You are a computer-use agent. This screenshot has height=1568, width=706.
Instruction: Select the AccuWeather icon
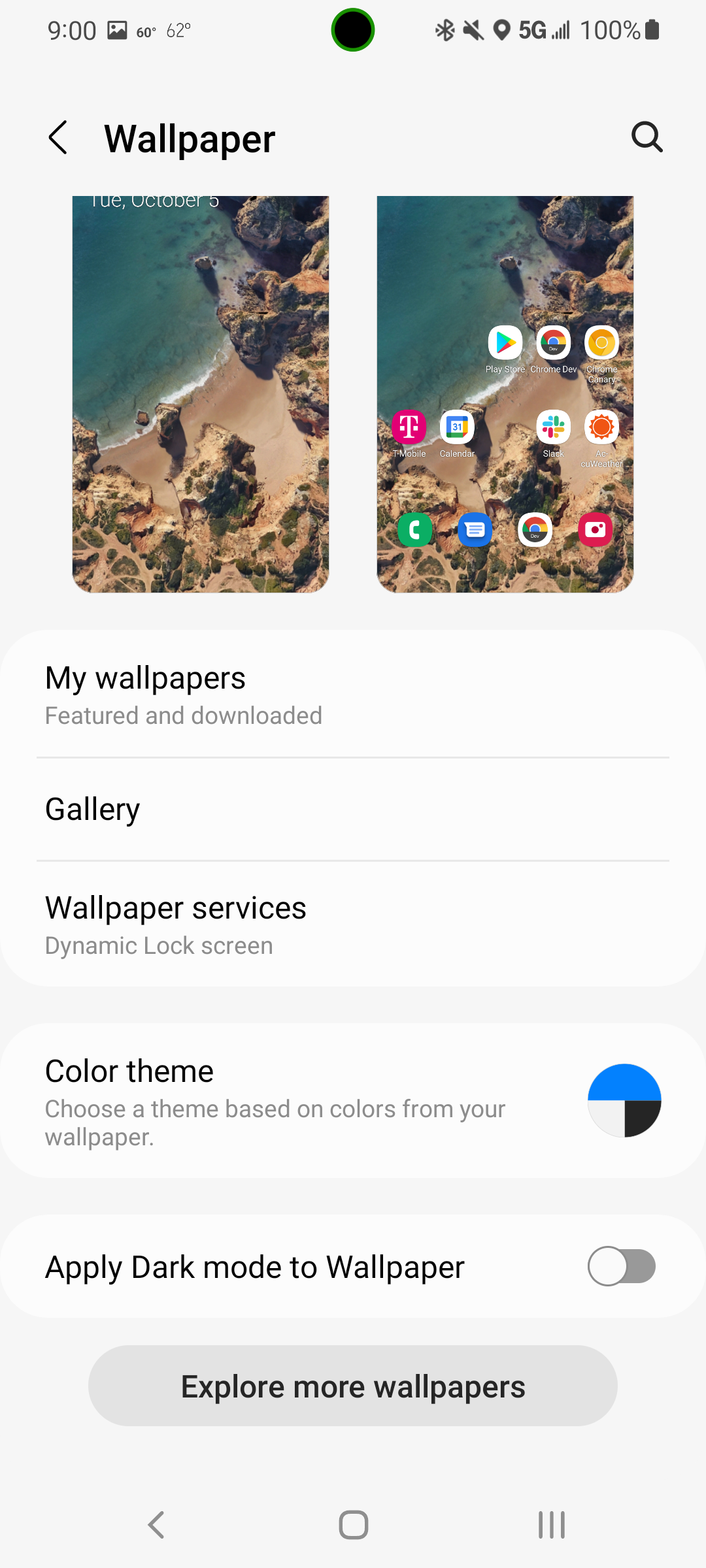(x=601, y=428)
